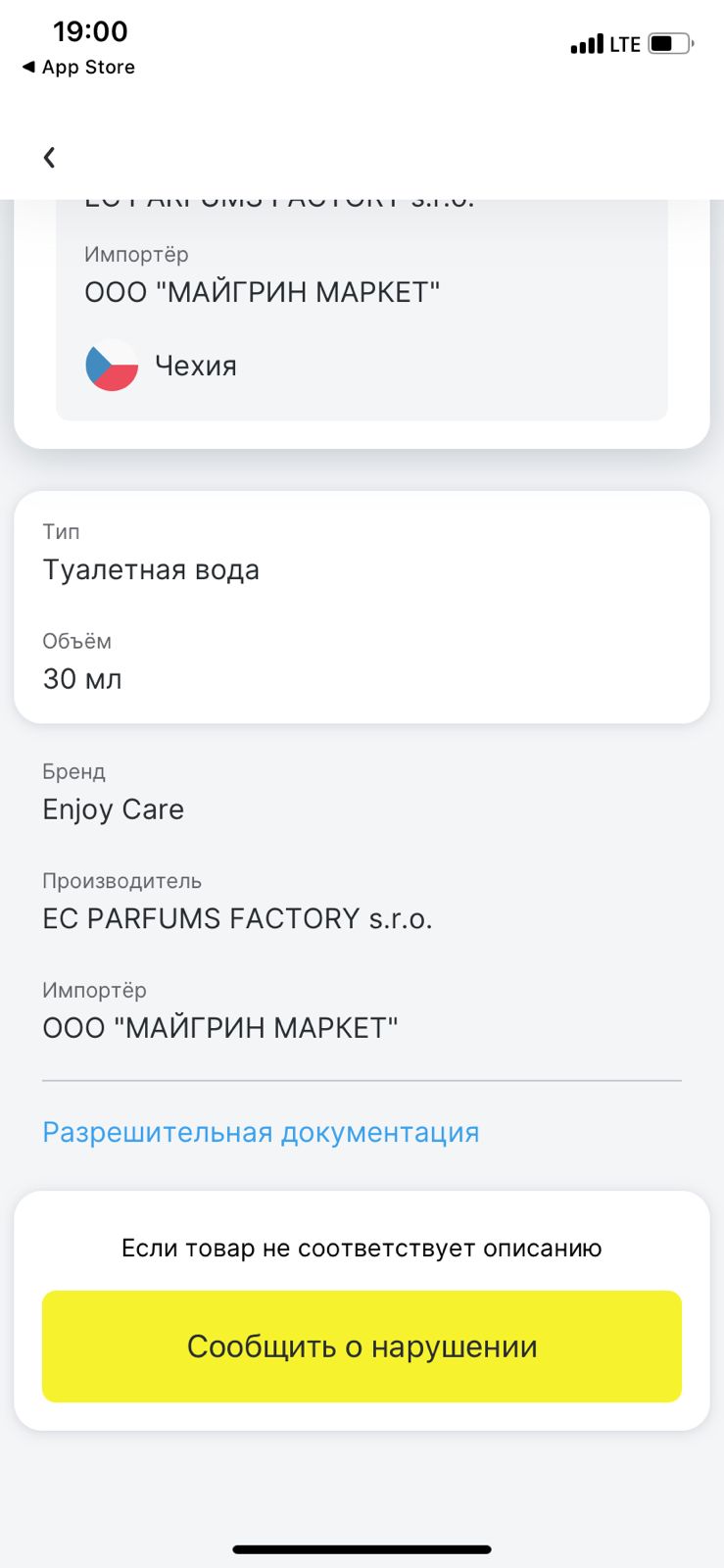Screen dimensions: 724x1568
Task: Tap the Сообщить о нарушении button
Action: 362,1346
